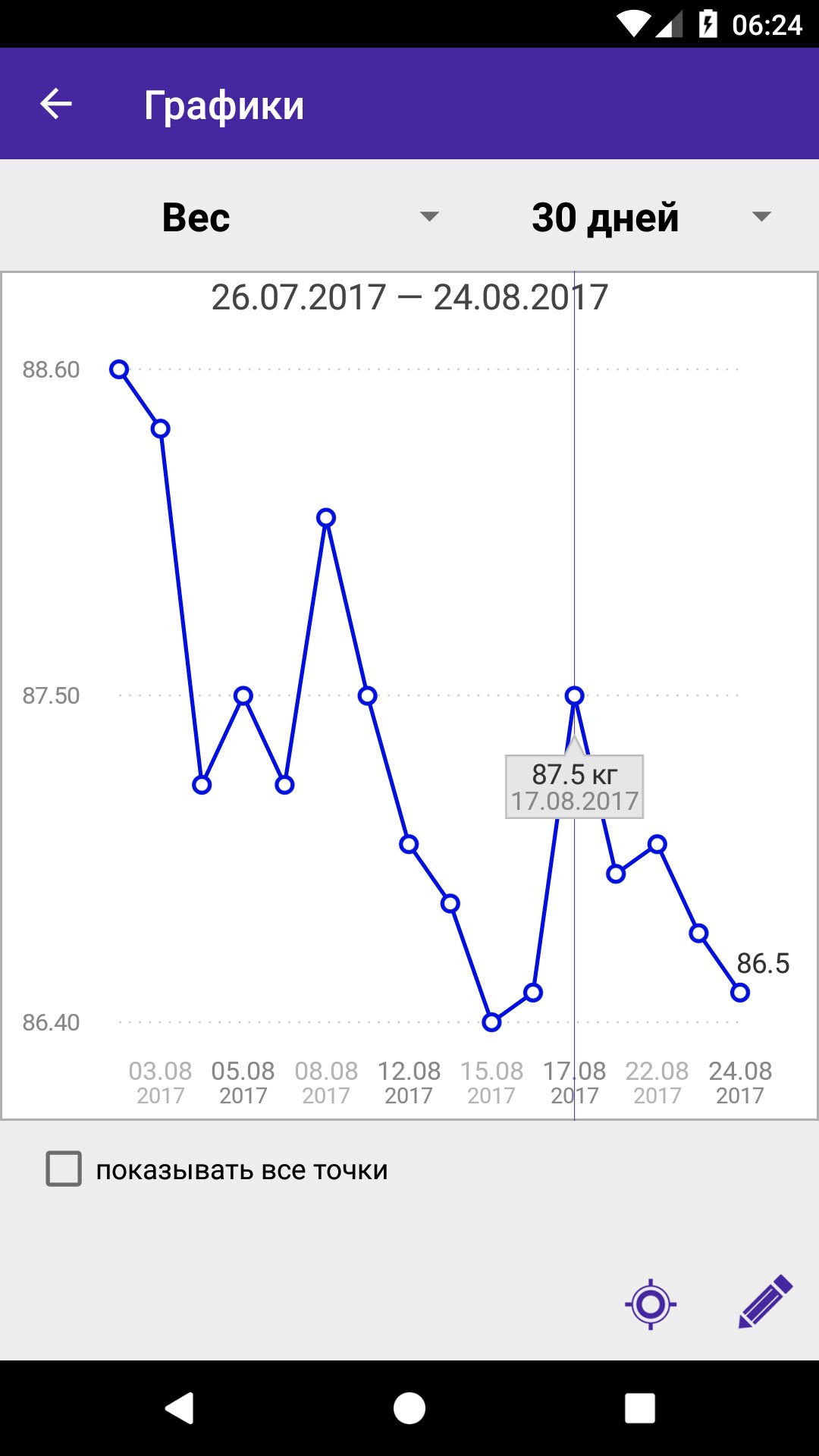Tap the target crosshair icon
Viewport: 819px width, 1456px height.
tap(651, 1304)
